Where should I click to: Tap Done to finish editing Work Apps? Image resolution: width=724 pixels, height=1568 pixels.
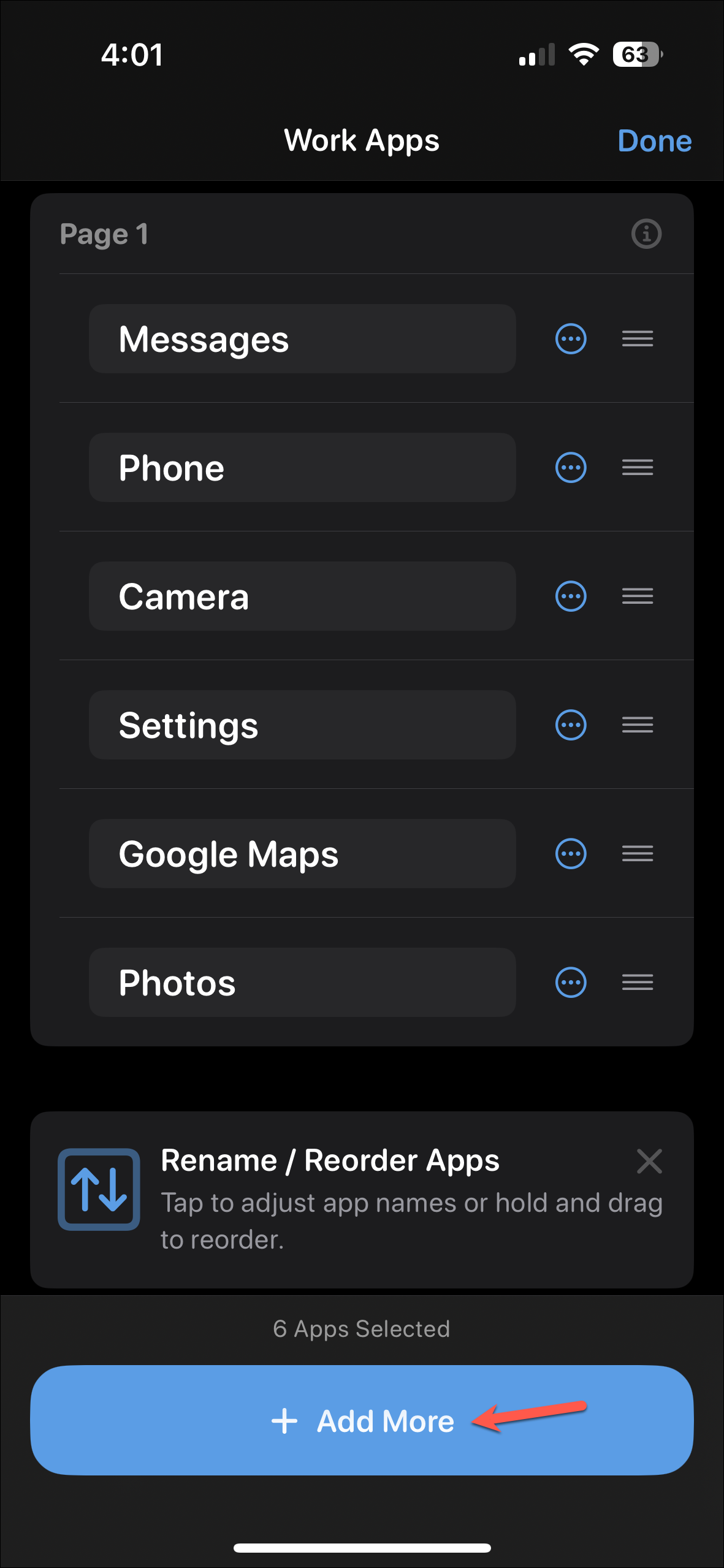(x=654, y=141)
